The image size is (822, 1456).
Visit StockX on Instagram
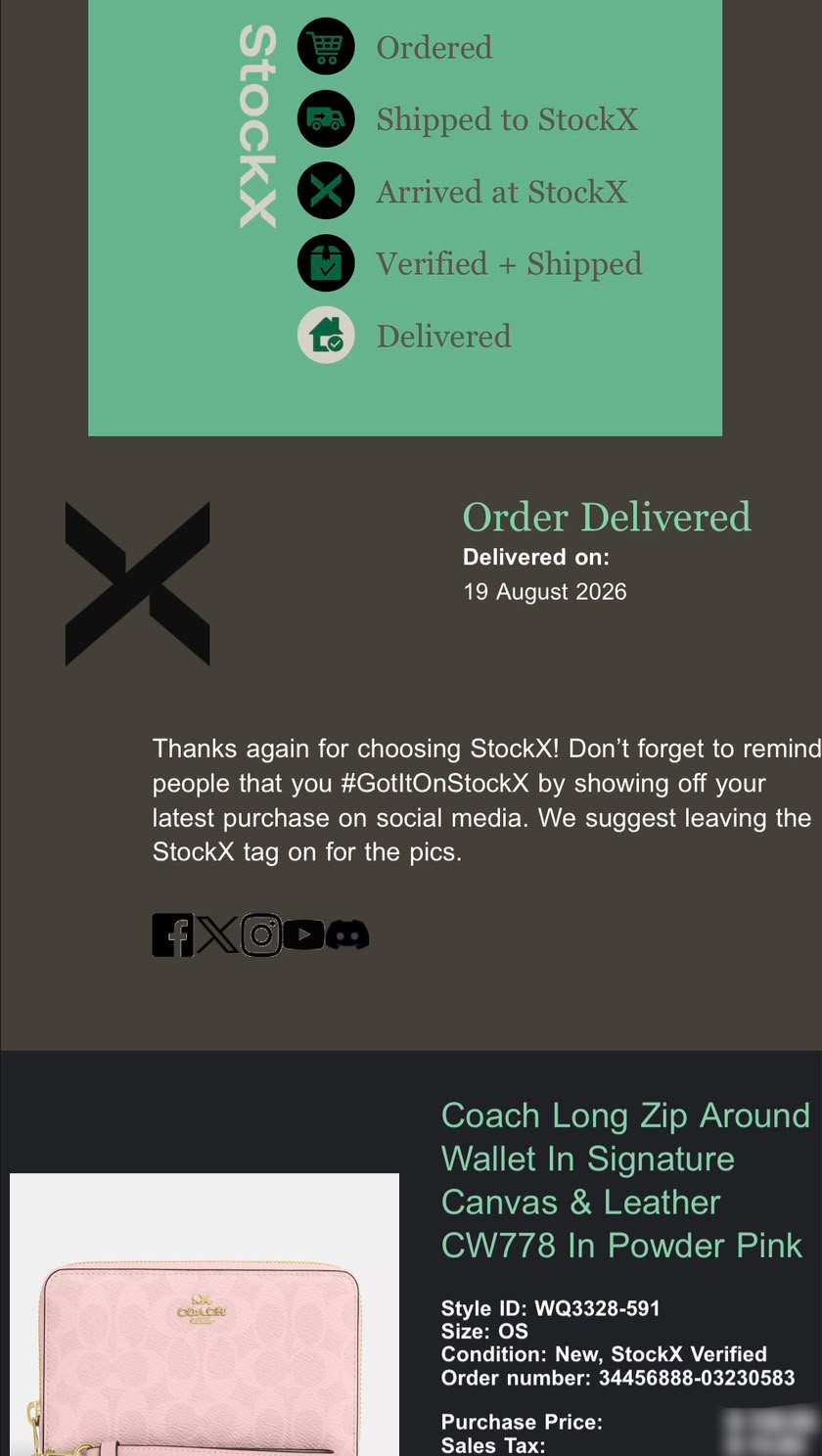261,934
